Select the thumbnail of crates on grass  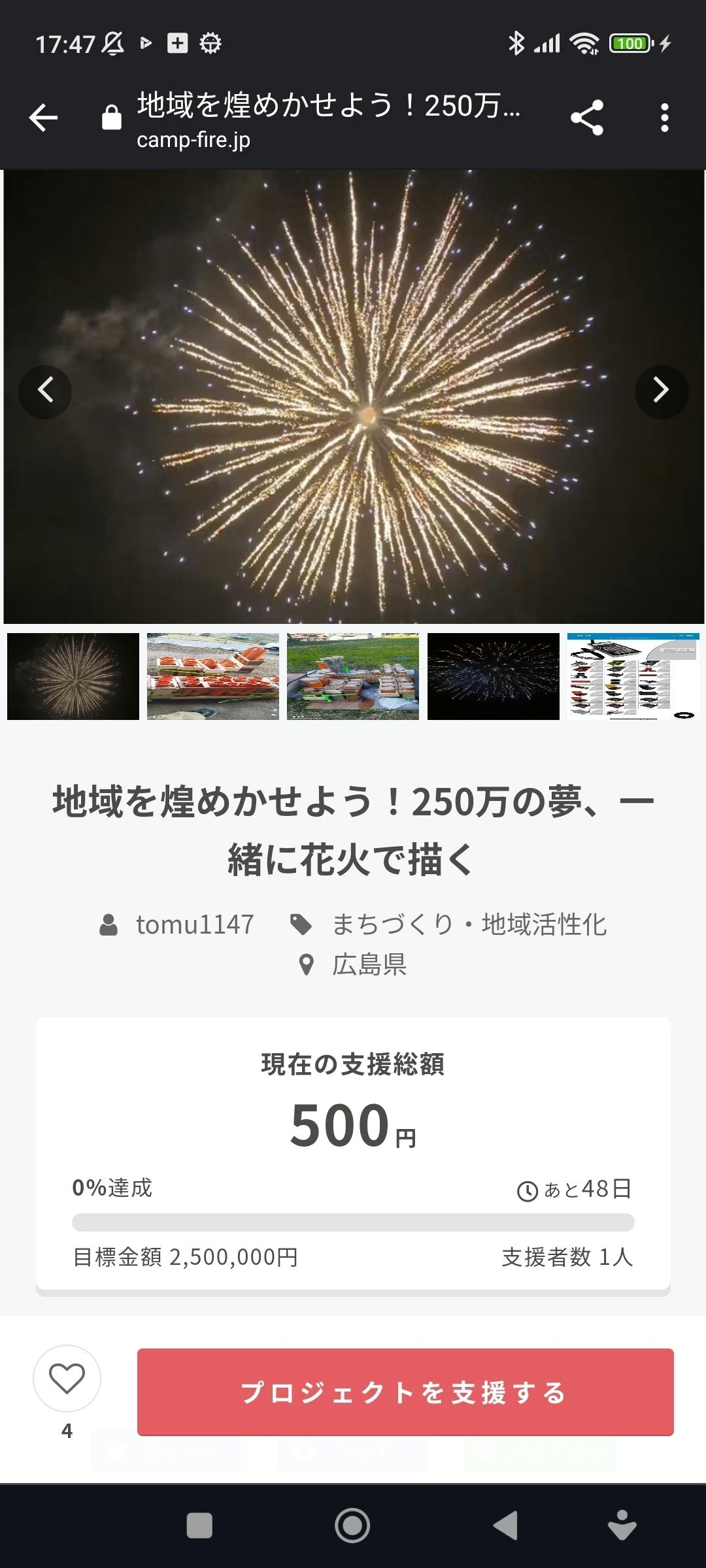pyautogui.click(x=353, y=676)
